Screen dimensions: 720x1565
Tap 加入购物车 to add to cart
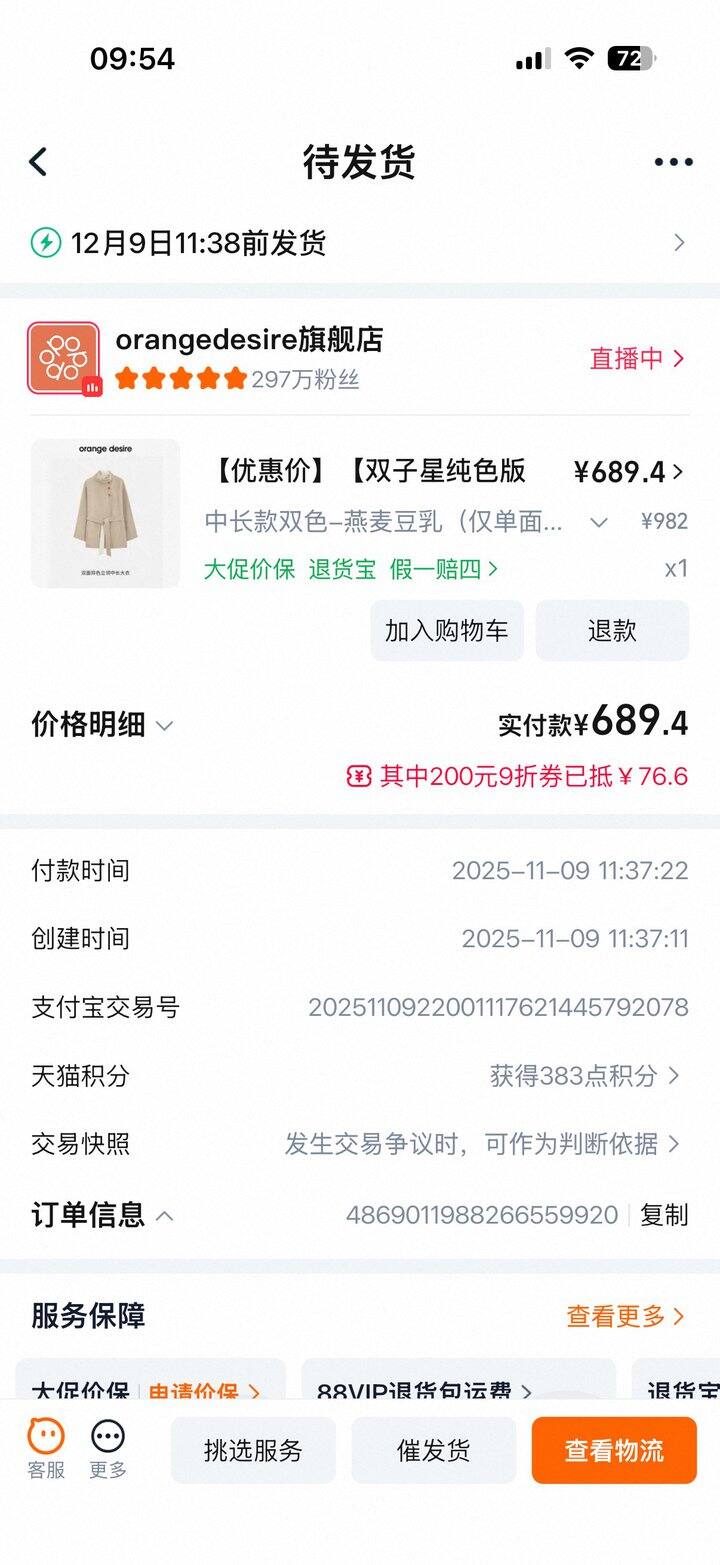(x=447, y=631)
